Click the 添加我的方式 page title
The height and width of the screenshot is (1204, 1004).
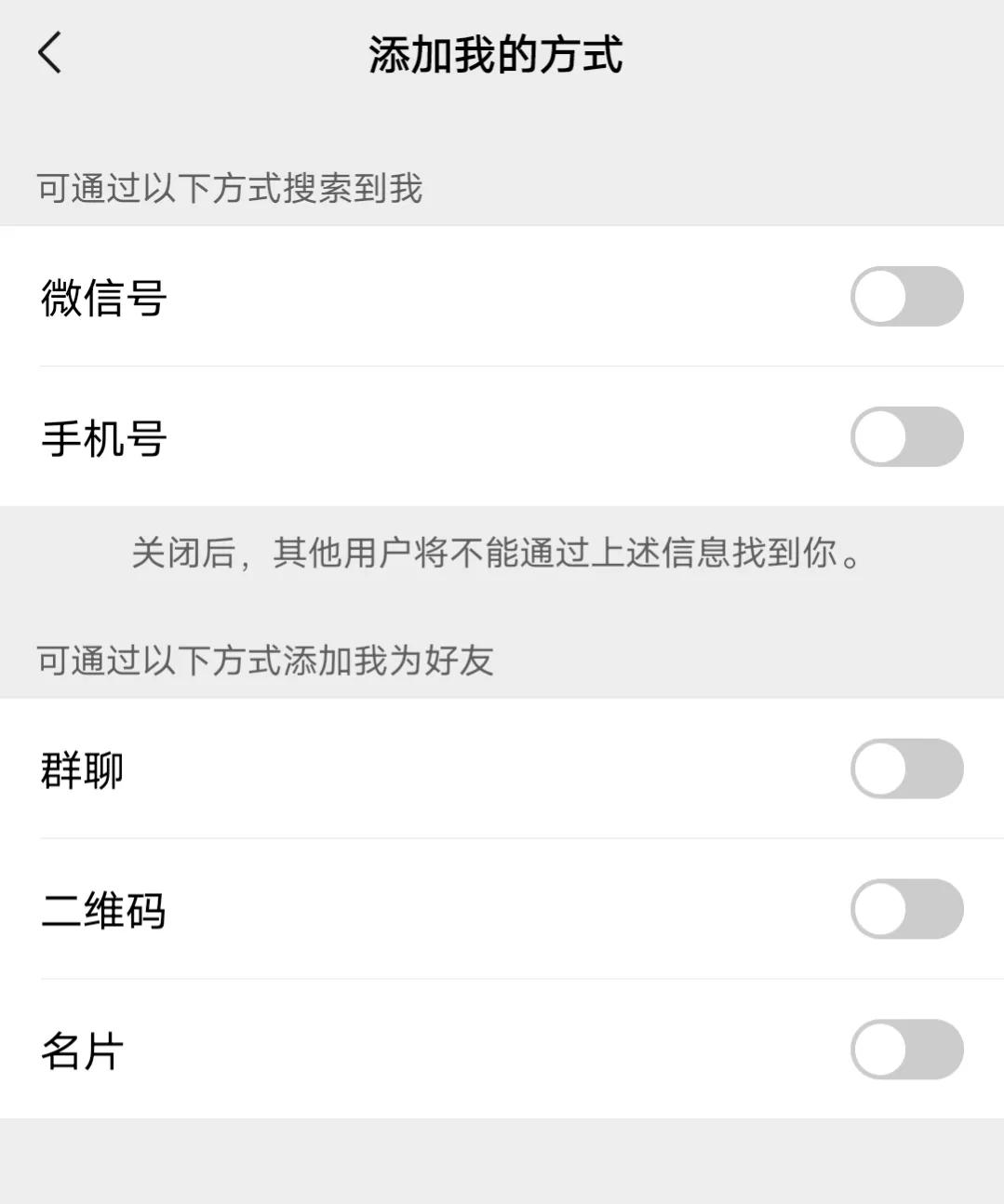click(x=500, y=54)
